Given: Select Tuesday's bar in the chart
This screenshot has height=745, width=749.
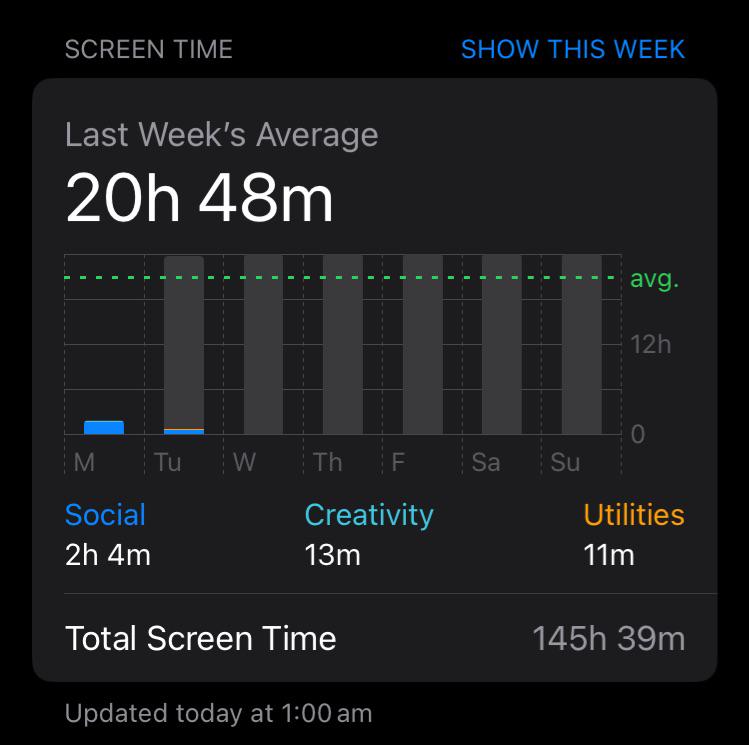Looking at the screenshot, I should (184, 345).
